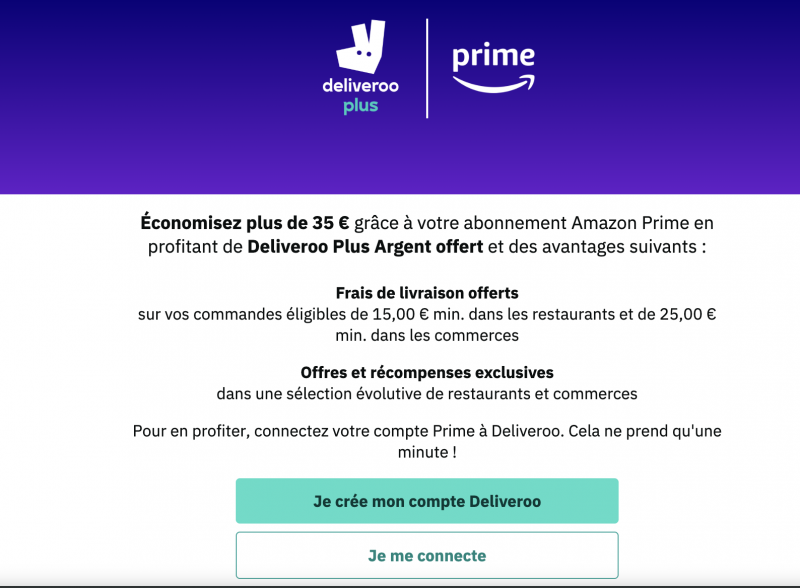Tap 'Je crée mon compte Deliveroo' button
The width and height of the screenshot is (800, 588).
click(x=427, y=501)
